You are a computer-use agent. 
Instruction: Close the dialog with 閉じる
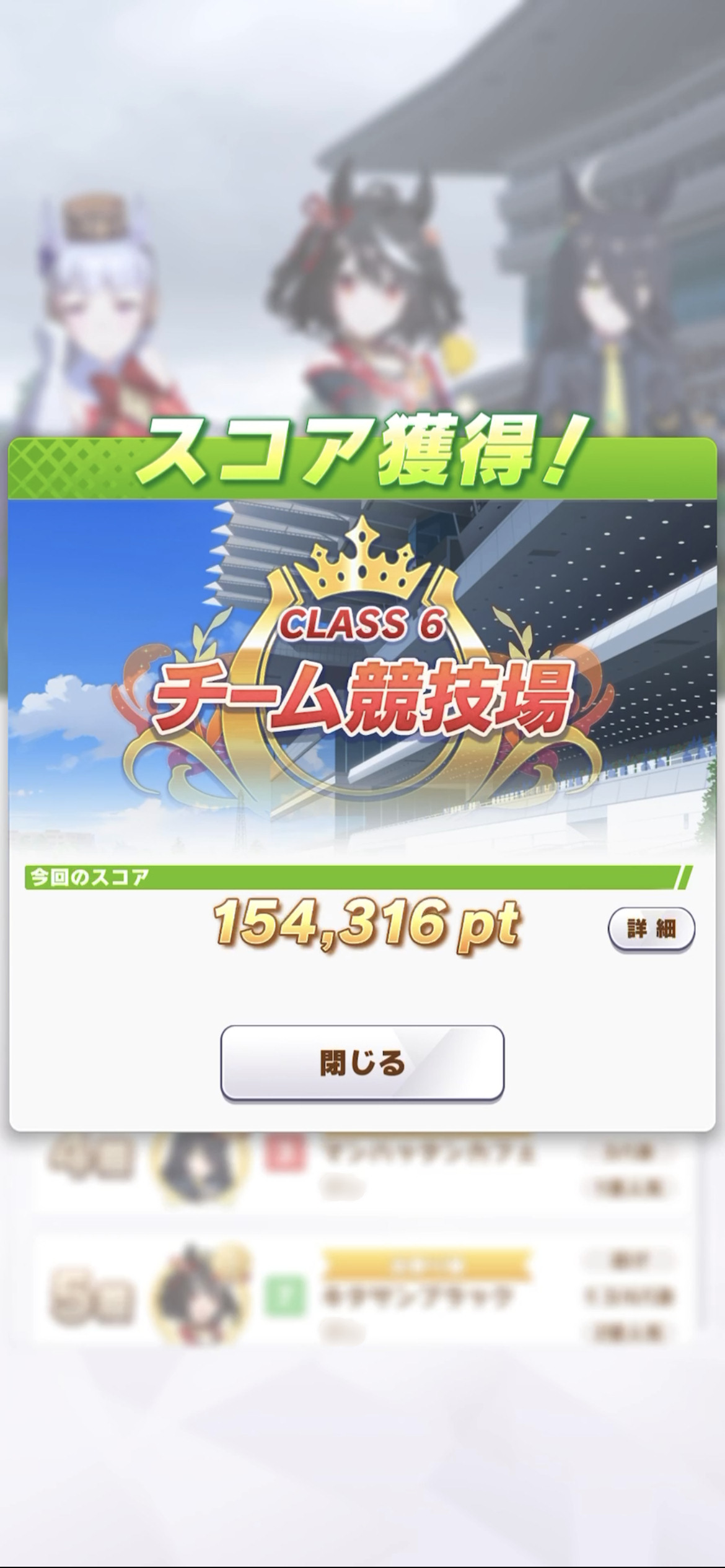point(362,1063)
